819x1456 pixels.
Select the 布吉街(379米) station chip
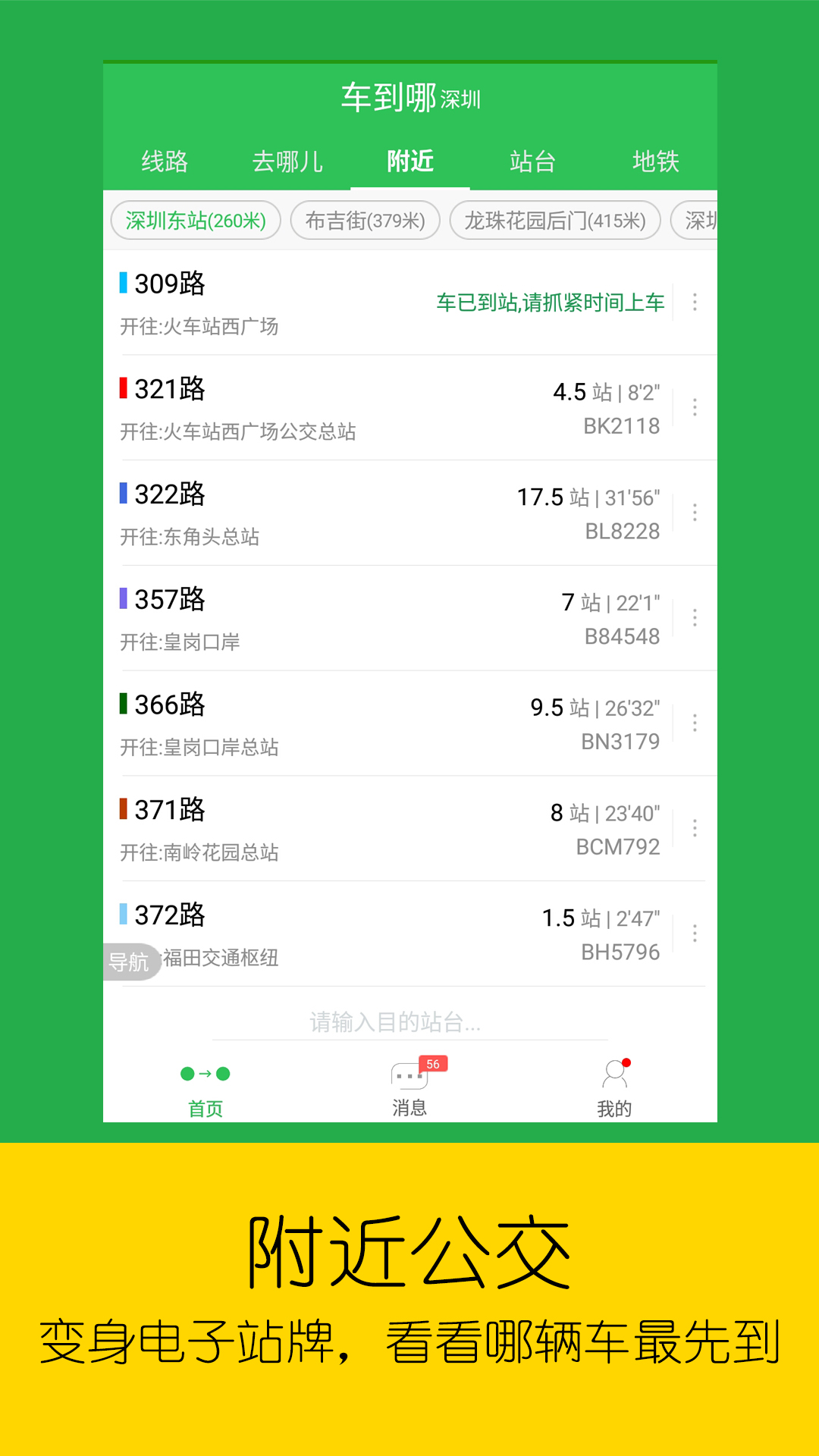364,220
